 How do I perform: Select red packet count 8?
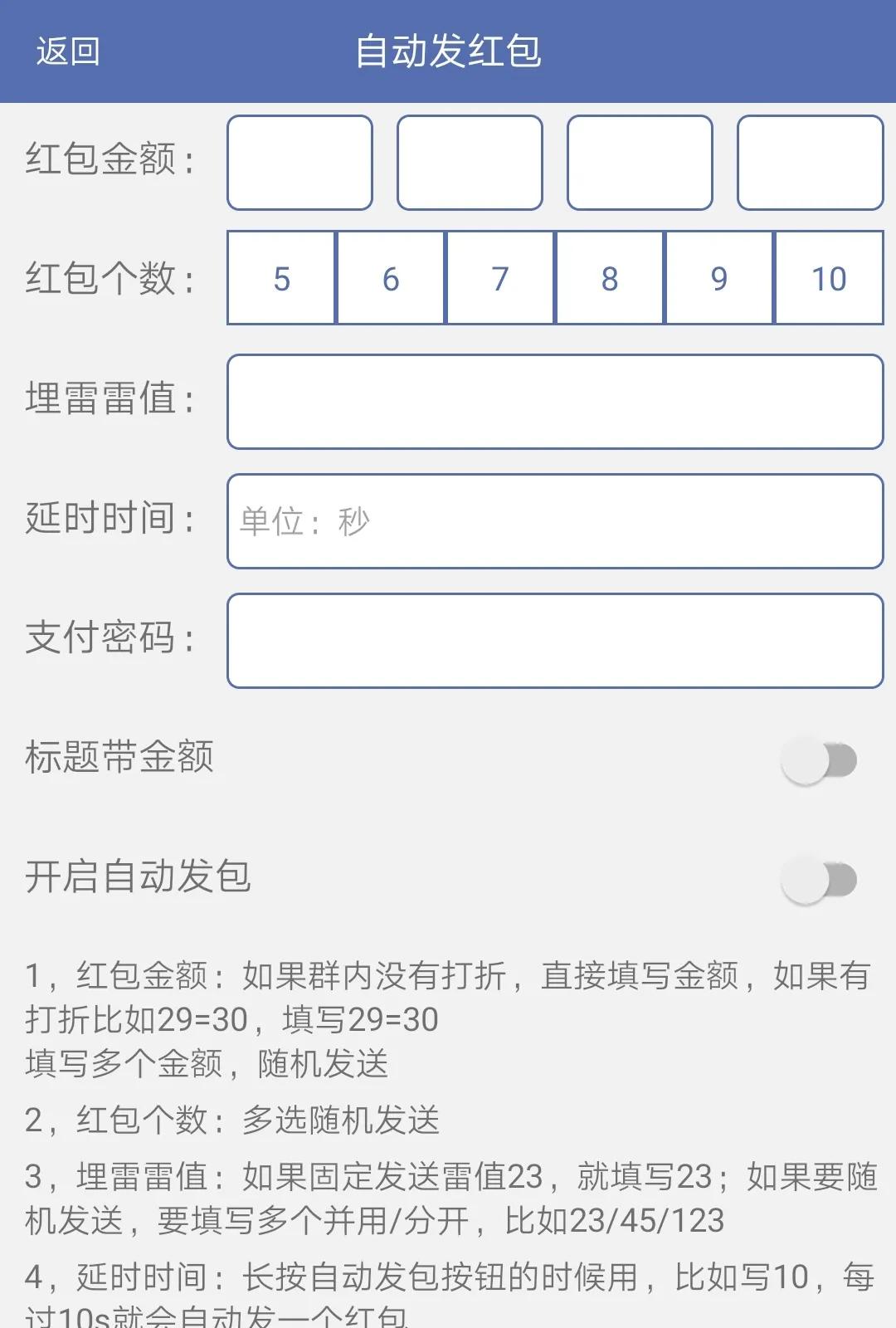pyautogui.click(x=608, y=278)
